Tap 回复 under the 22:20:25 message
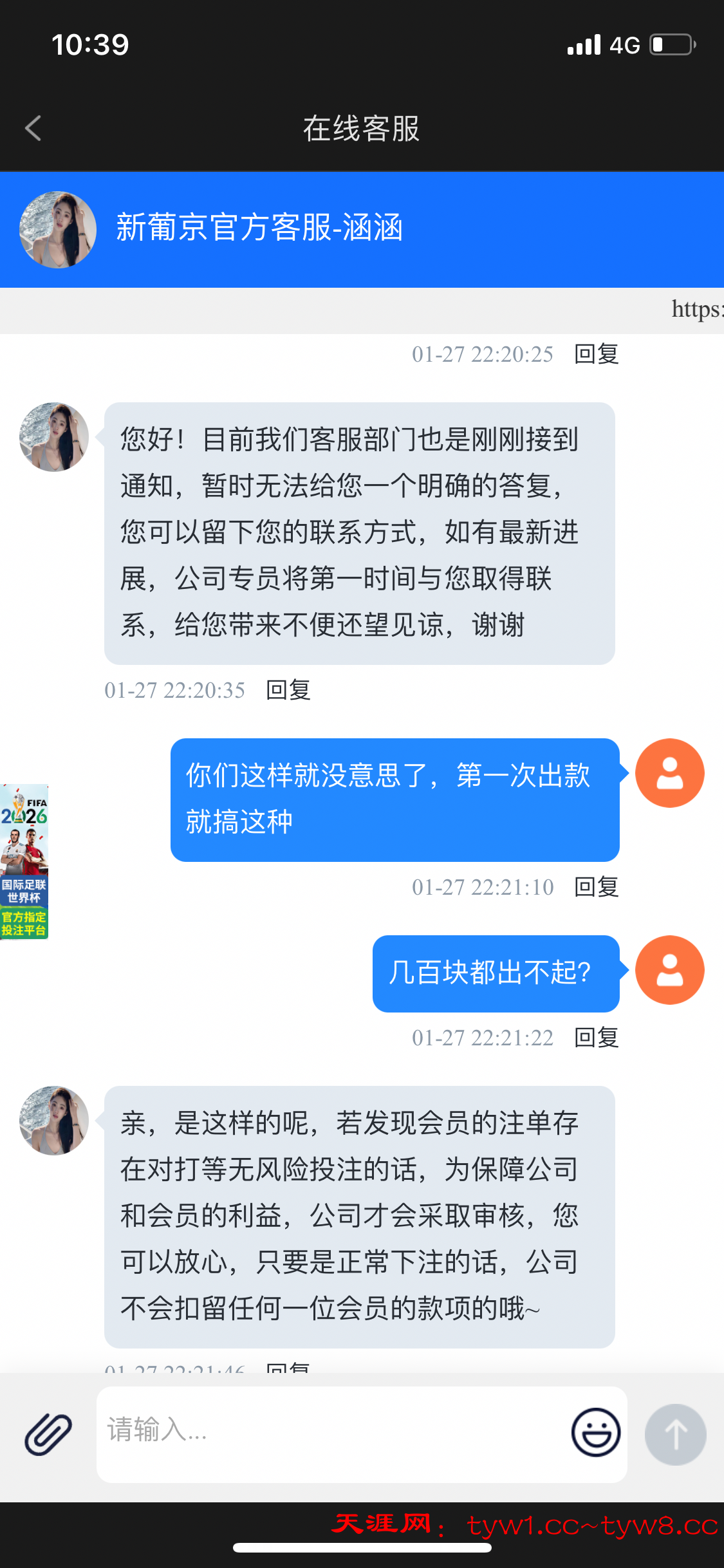Image resolution: width=724 pixels, height=1568 pixels. coord(596,354)
